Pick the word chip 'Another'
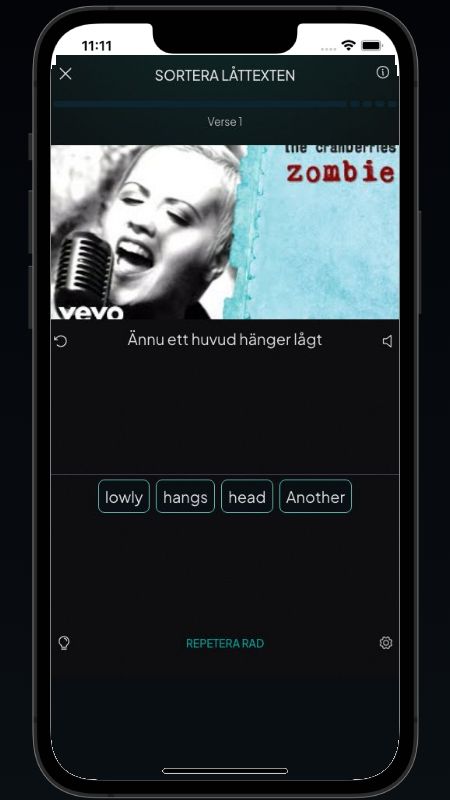Screen dimensions: 450x800 coord(315,496)
